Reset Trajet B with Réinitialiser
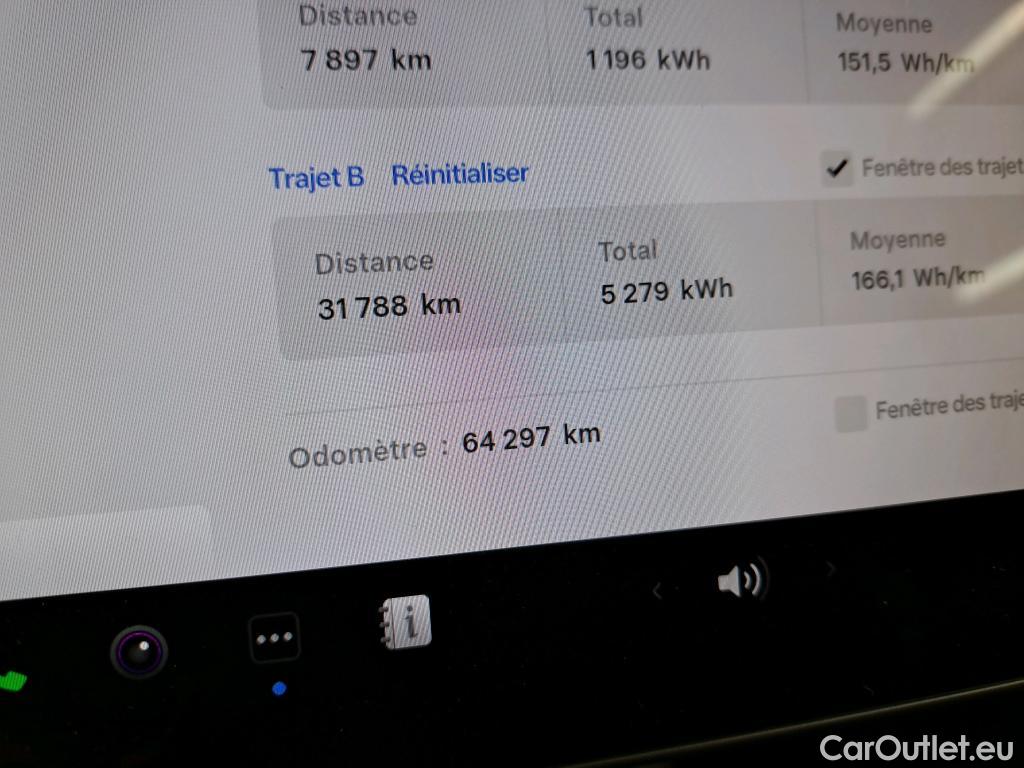The height and width of the screenshot is (768, 1024). point(459,174)
